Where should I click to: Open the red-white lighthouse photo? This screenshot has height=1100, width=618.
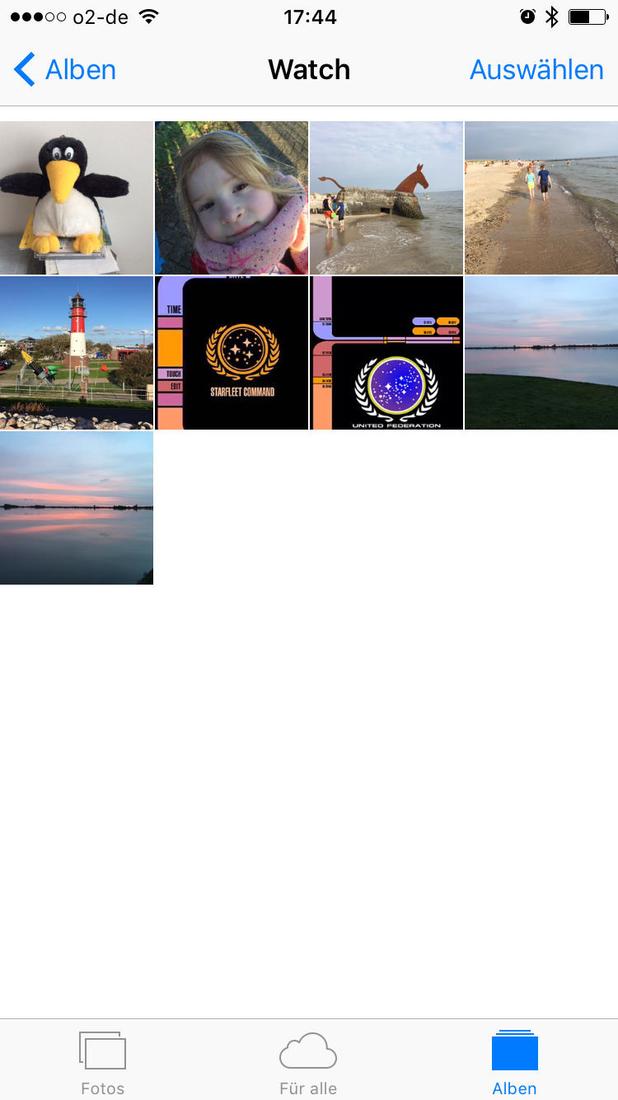(77, 353)
